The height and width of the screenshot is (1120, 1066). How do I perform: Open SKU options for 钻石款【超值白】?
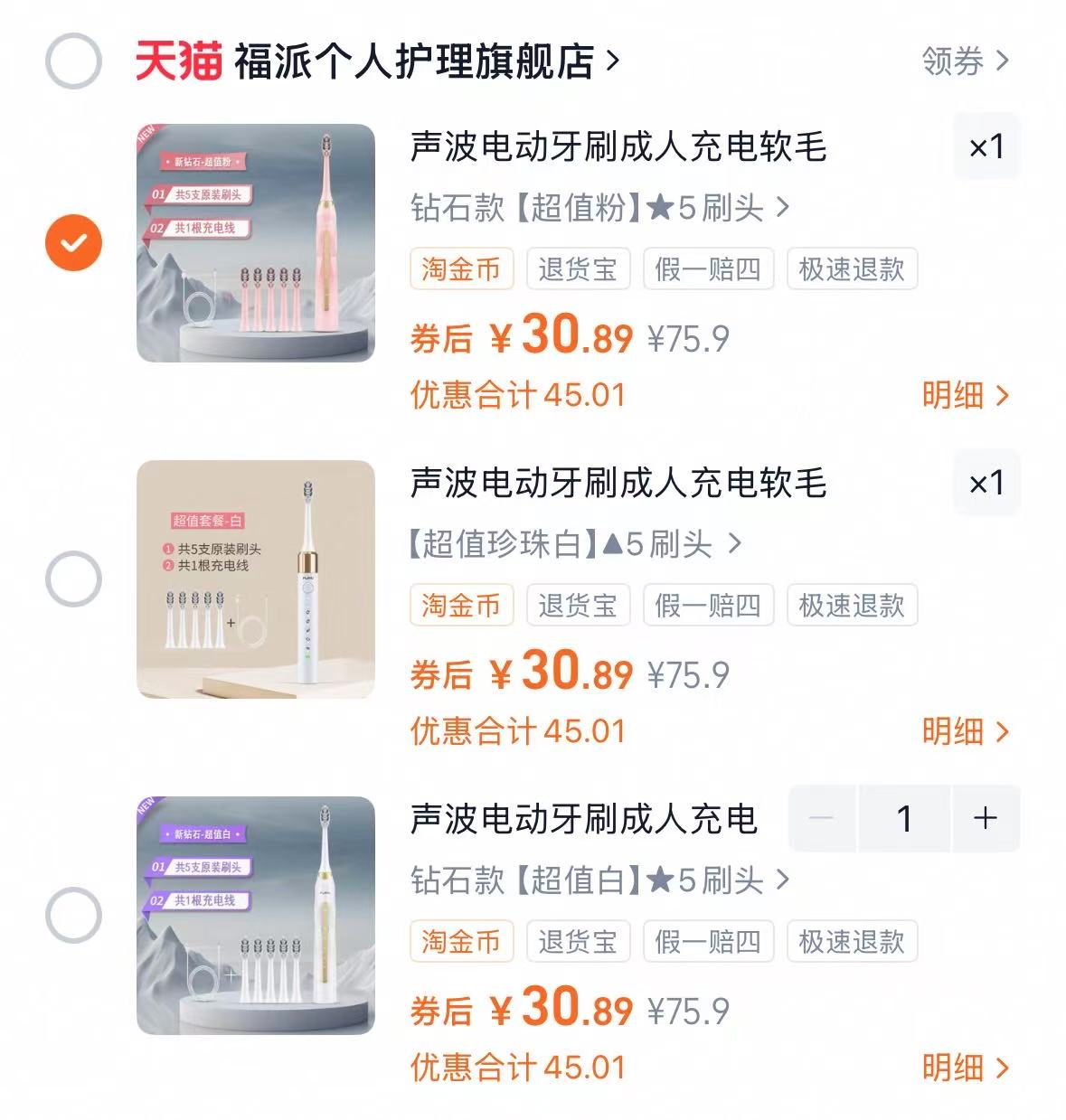pyautogui.click(x=597, y=880)
